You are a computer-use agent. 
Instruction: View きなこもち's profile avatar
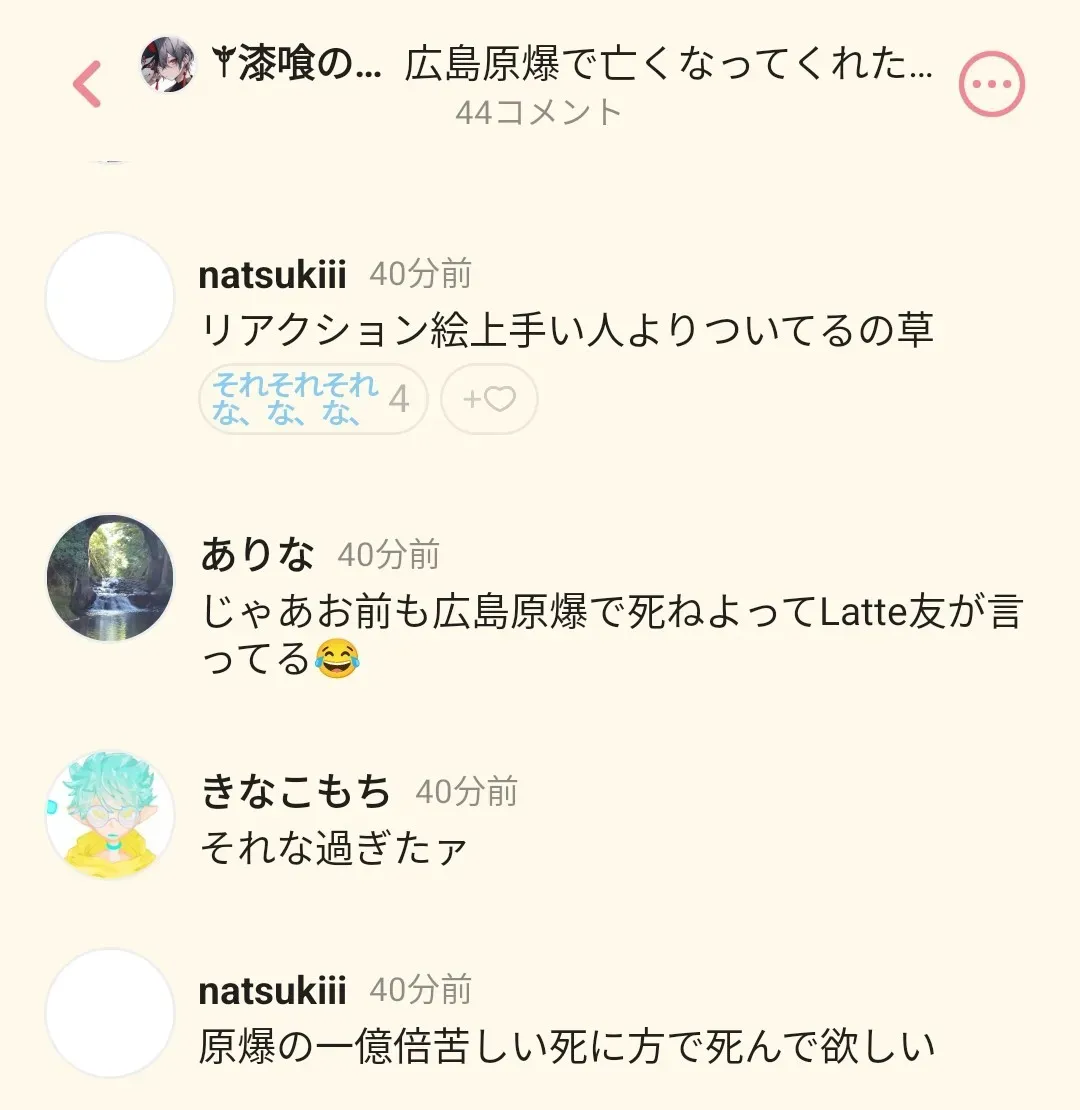point(110,815)
